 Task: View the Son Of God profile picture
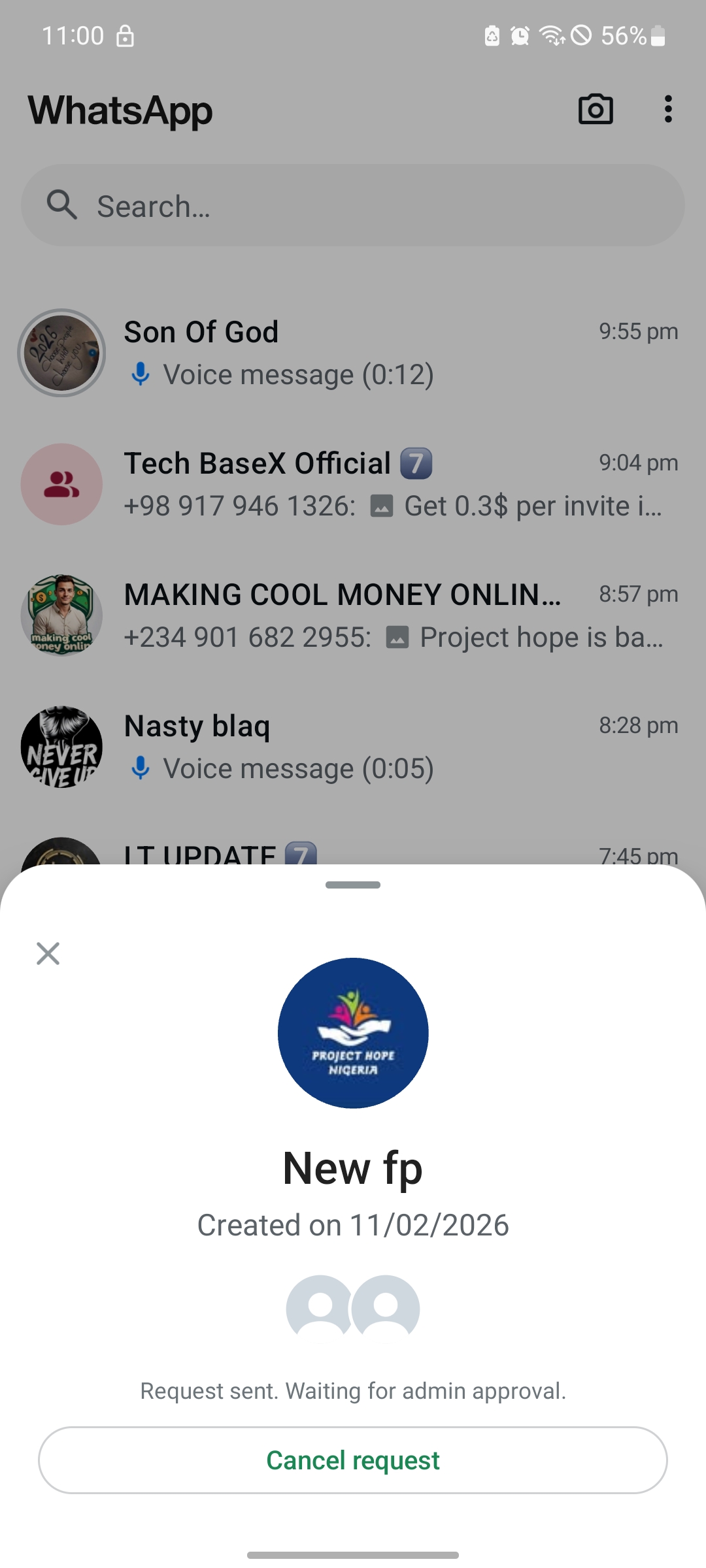[x=61, y=353]
